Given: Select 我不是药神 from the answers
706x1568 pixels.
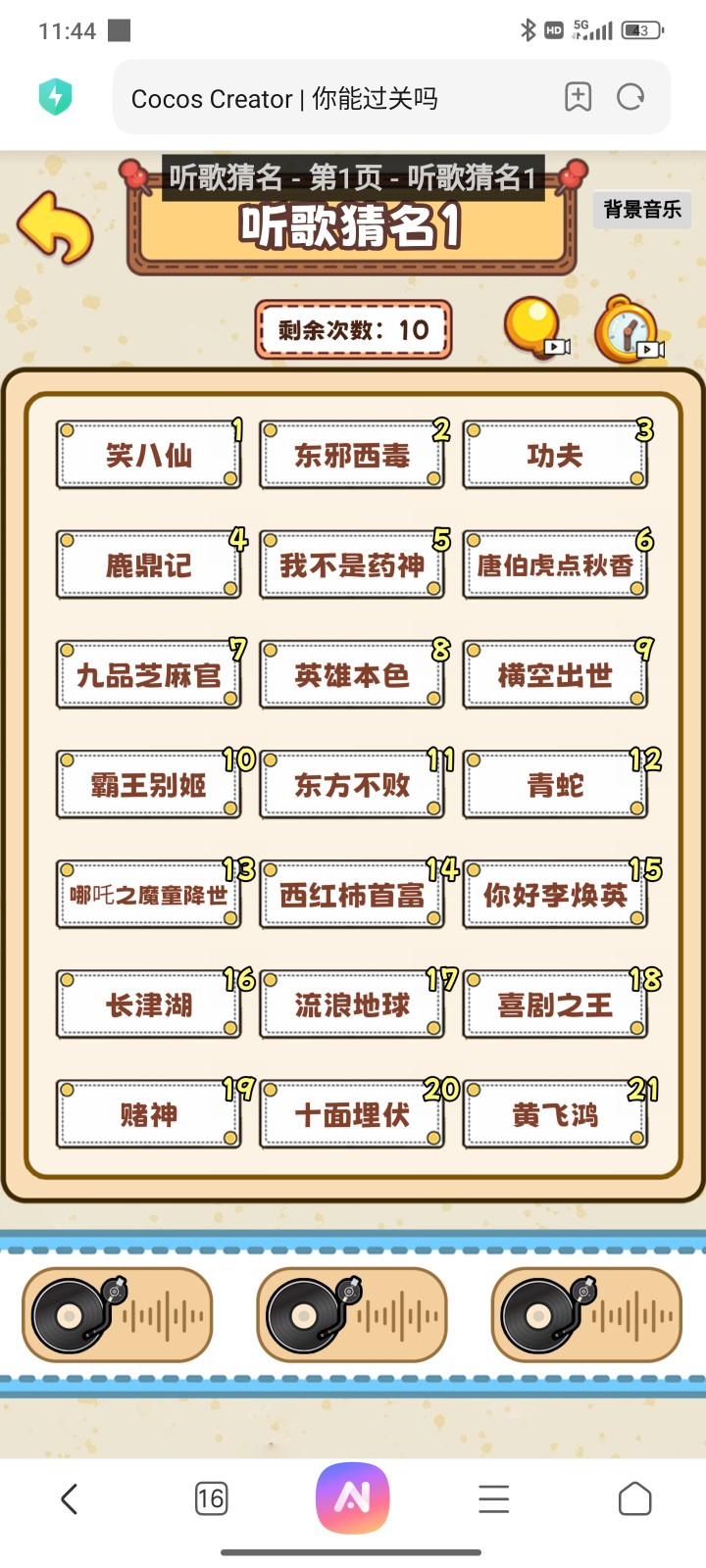Looking at the screenshot, I should click(x=352, y=565).
